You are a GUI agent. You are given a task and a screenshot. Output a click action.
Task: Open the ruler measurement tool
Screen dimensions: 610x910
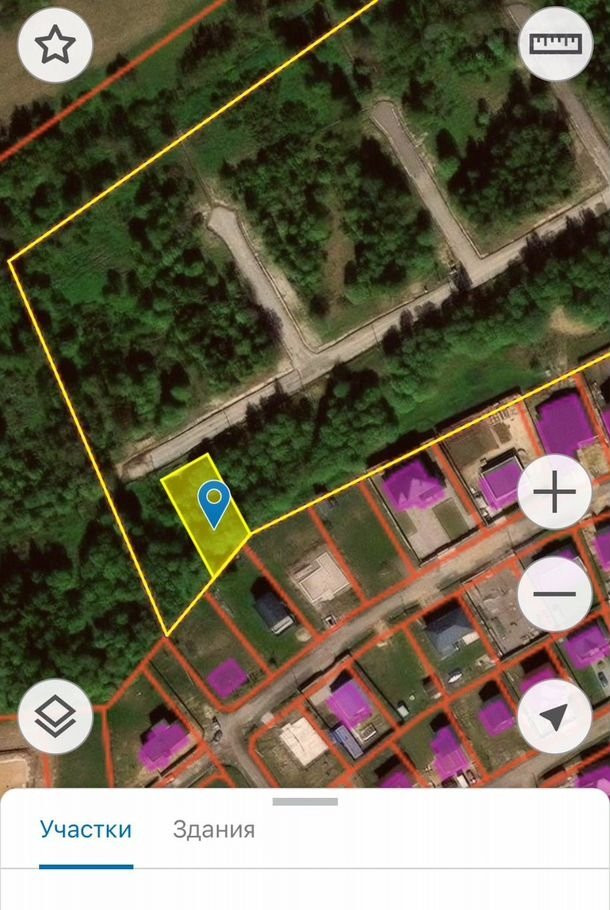pyautogui.click(x=555, y=45)
